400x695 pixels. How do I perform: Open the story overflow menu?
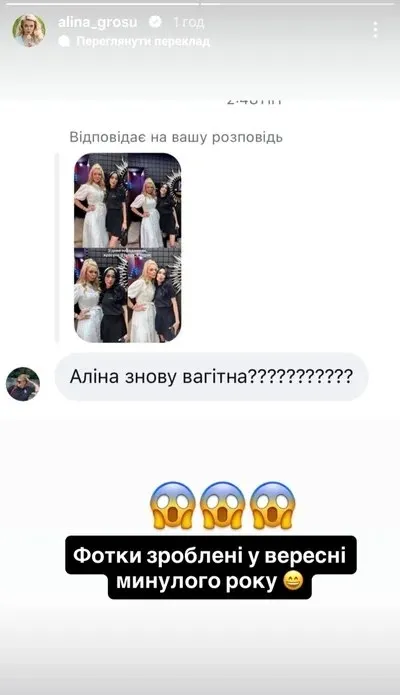coord(375,30)
